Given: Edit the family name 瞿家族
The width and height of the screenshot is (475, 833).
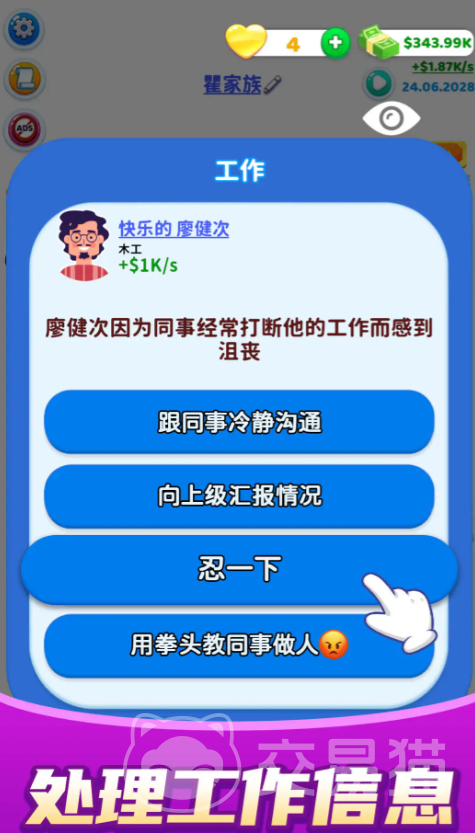Looking at the screenshot, I should tap(273, 84).
